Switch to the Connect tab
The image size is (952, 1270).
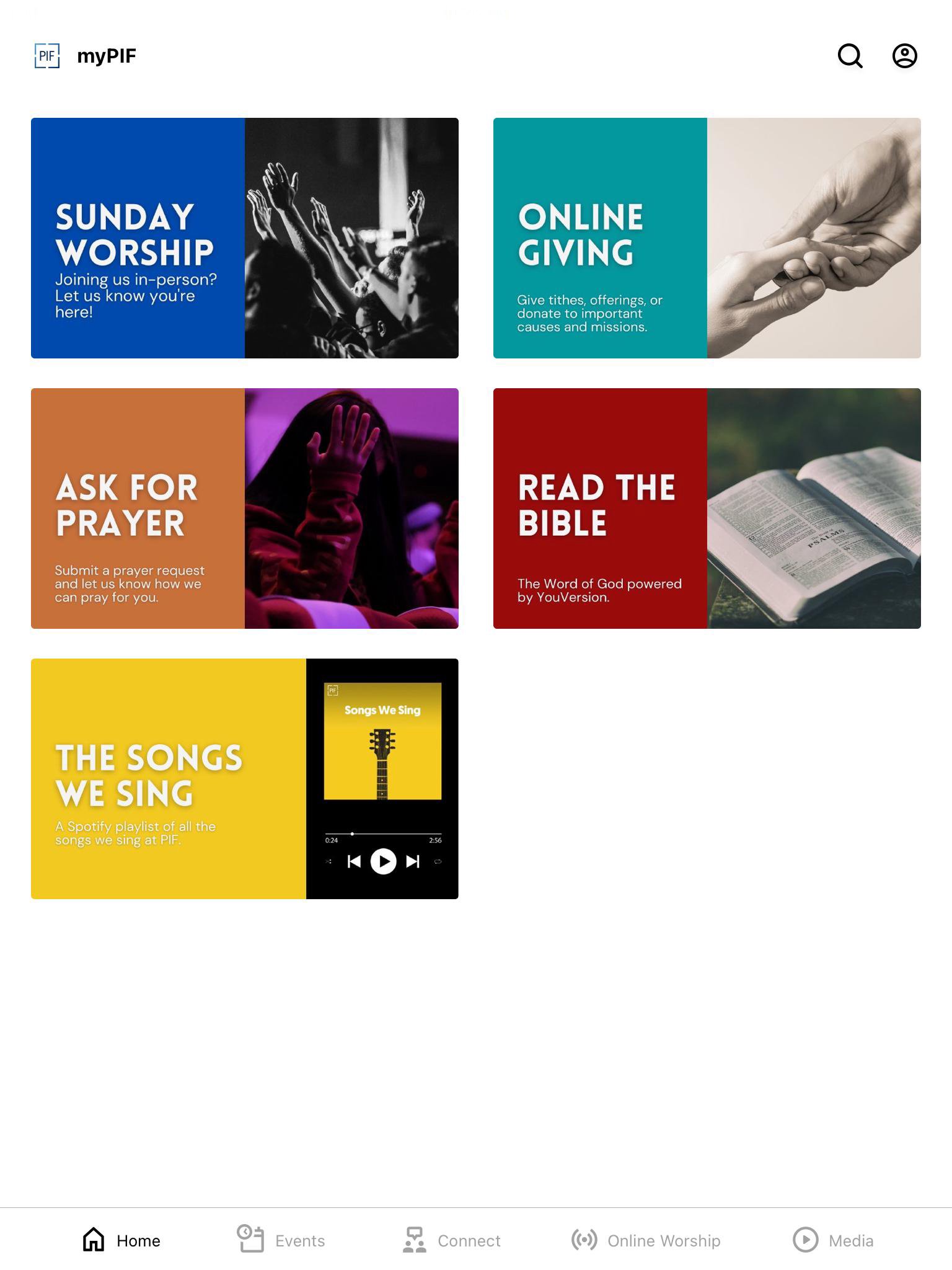tap(451, 1240)
